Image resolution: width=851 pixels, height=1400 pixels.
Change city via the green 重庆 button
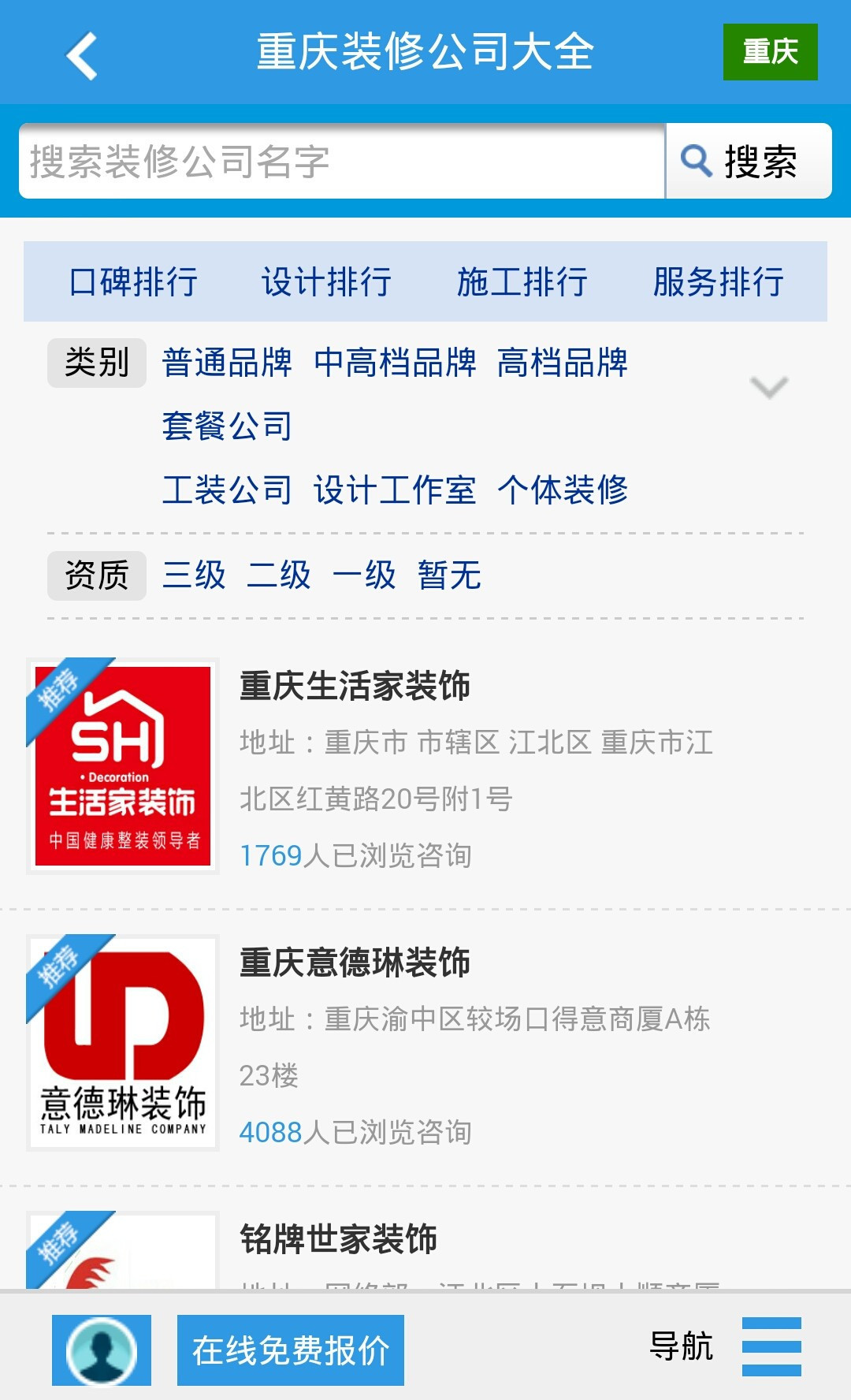click(770, 52)
